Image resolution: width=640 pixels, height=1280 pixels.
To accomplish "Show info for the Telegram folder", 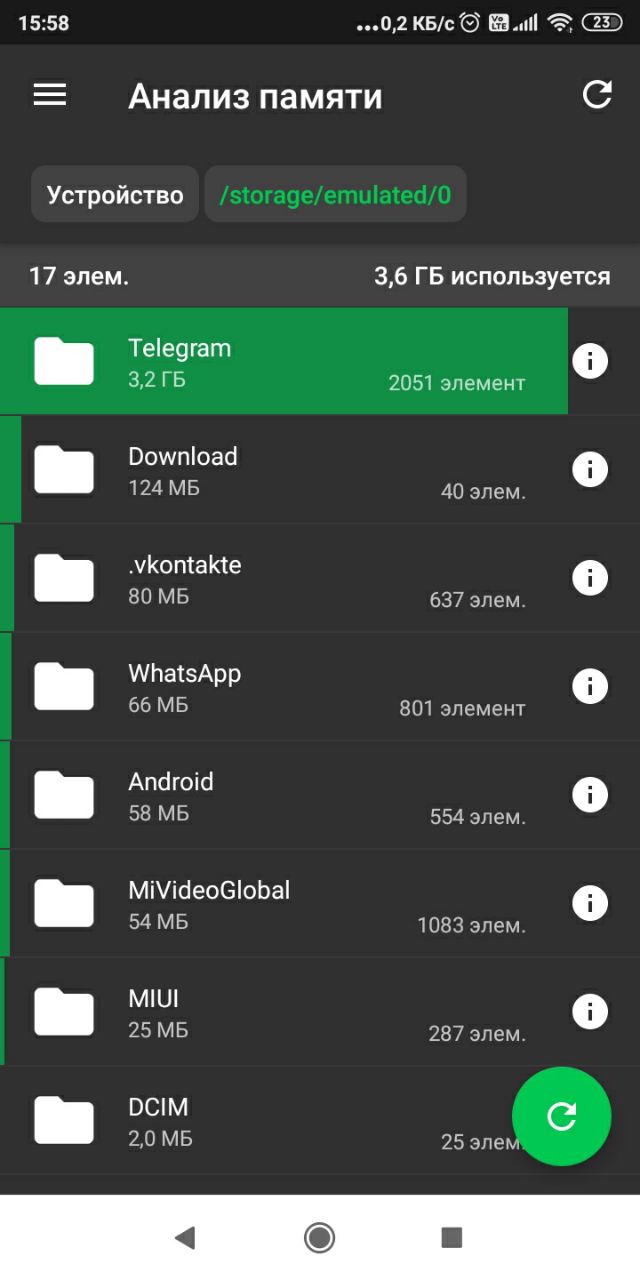I will pyautogui.click(x=590, y=360).
